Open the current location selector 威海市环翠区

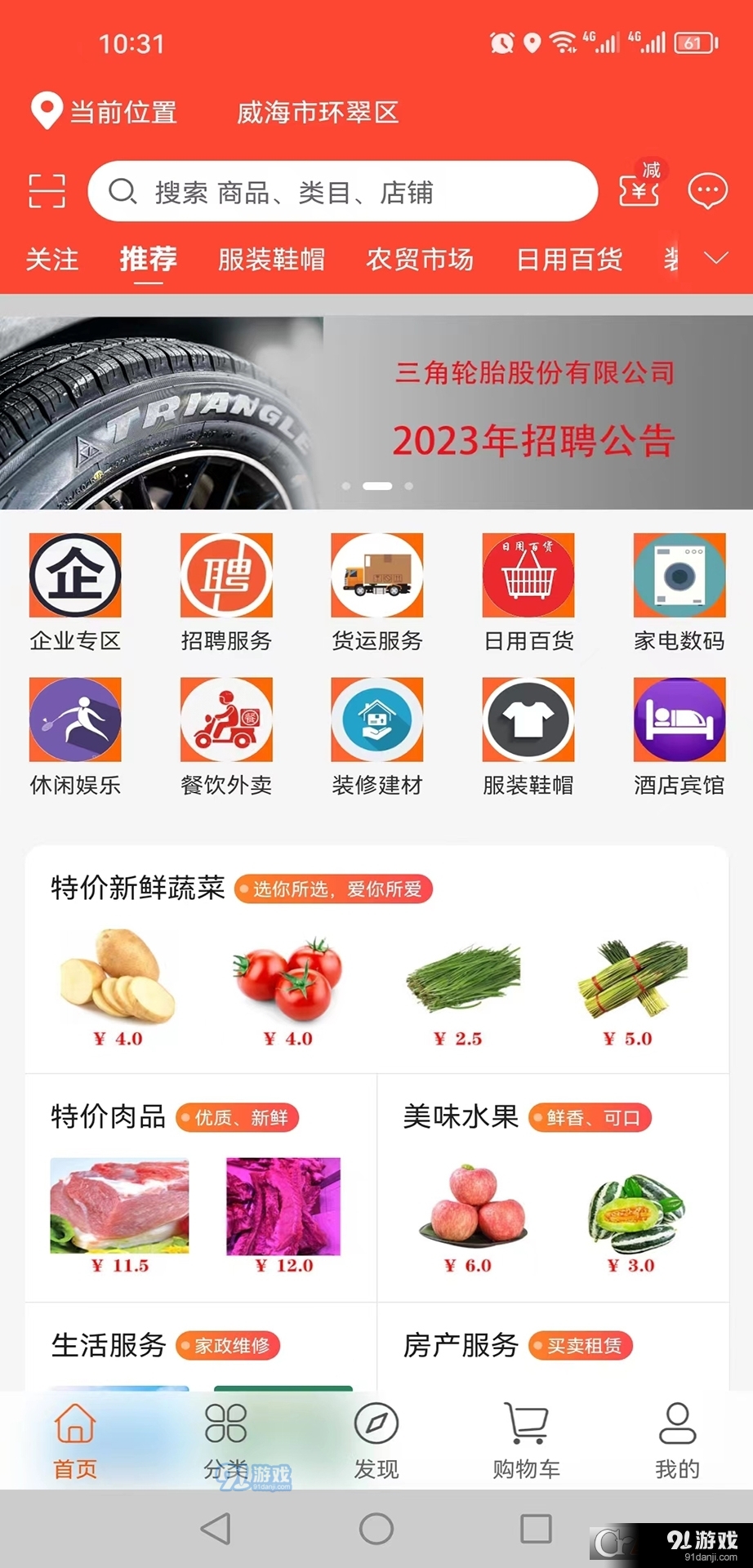318,112
